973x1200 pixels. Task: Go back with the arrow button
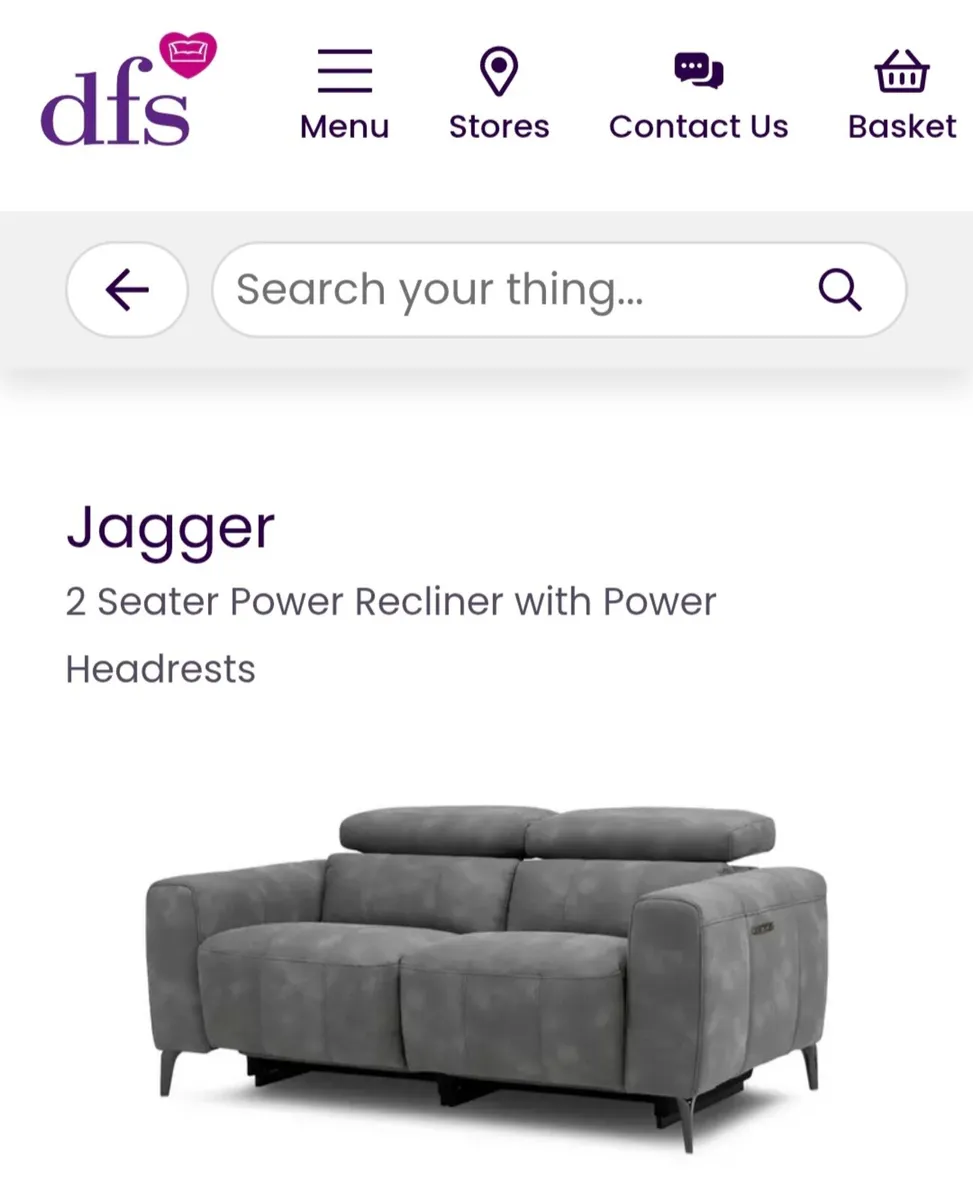(x=127, y=290)
